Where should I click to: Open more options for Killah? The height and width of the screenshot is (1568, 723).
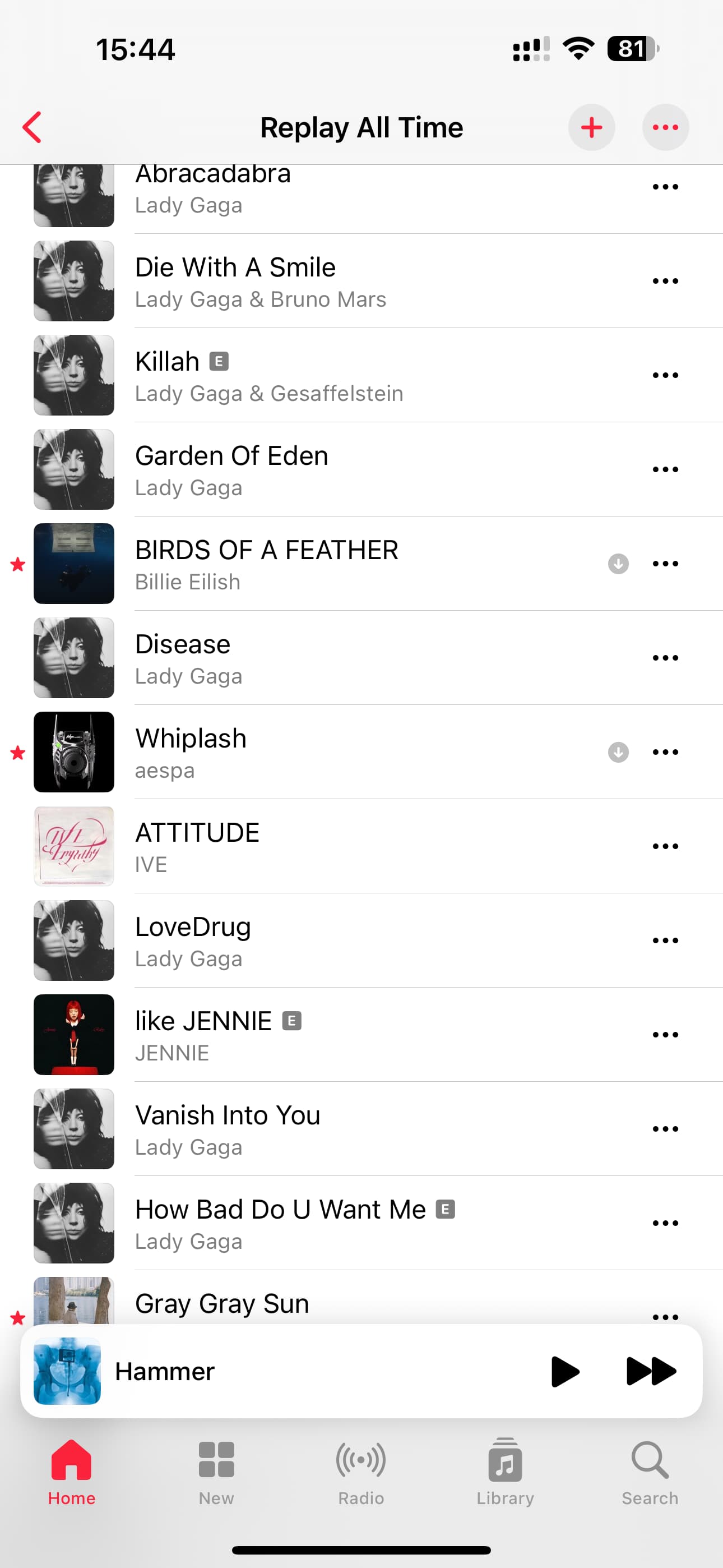point(665,375)
